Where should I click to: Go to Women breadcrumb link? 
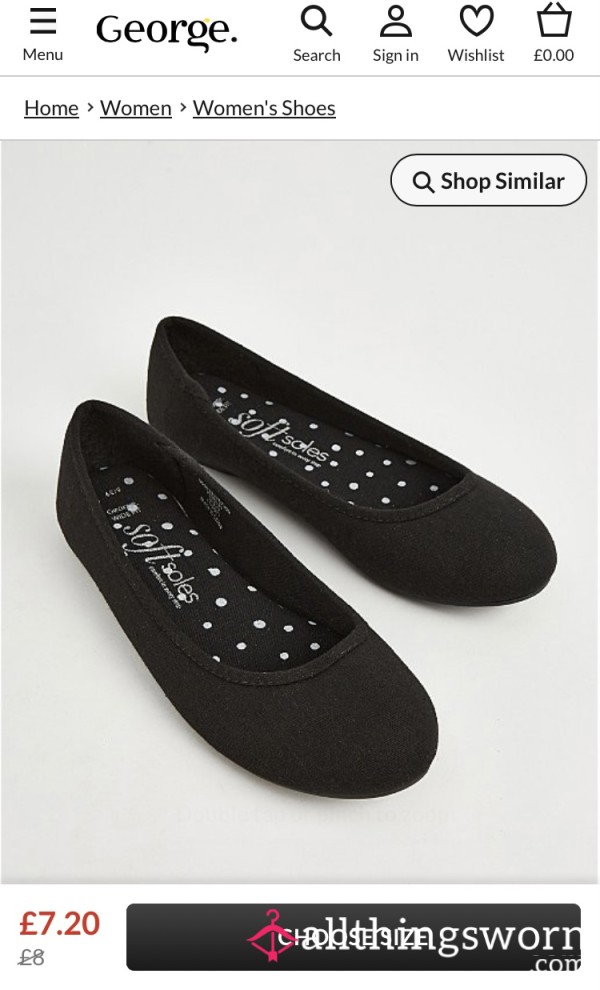point(136,108)
